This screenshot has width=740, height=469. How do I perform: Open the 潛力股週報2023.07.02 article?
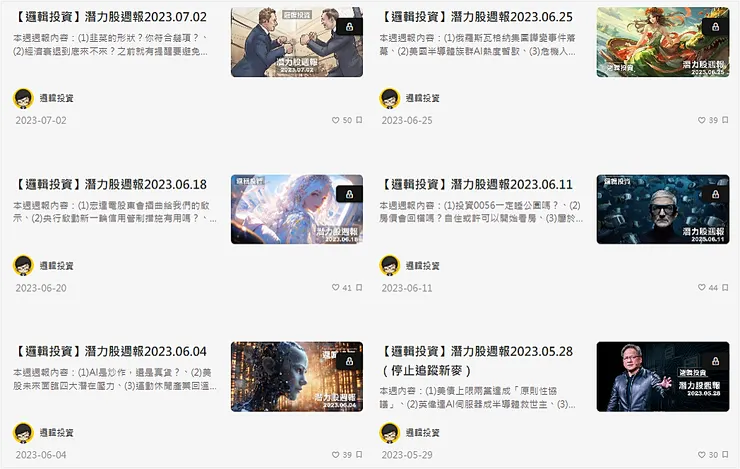(x=111, y=17)
